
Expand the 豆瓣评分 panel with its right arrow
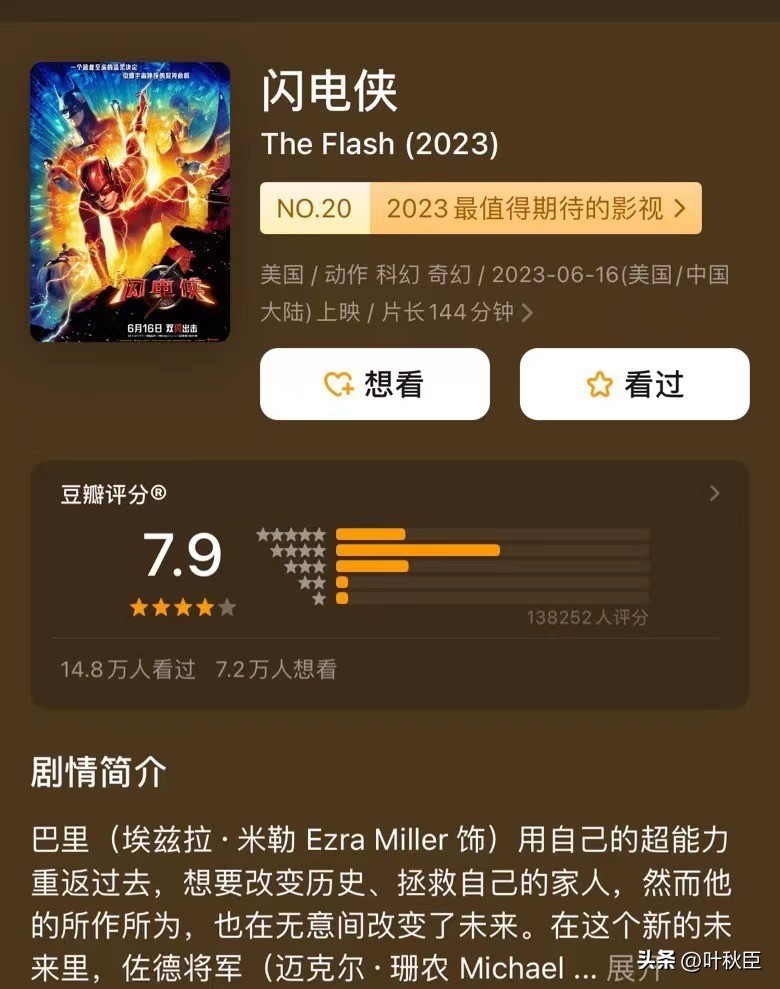click(x=714, y=493)
